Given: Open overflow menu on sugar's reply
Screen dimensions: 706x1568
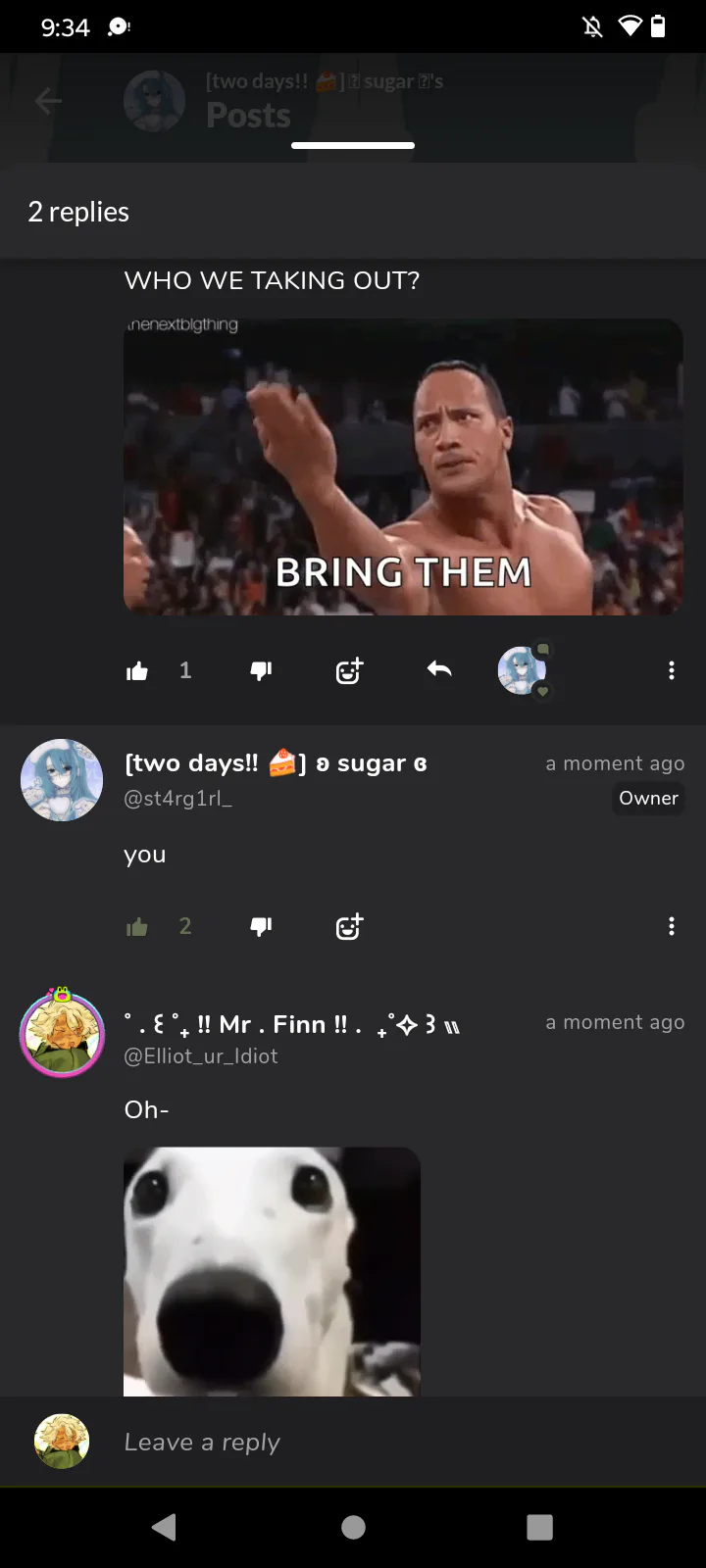Looking at the screenshot, I should (x=672, y=927).
